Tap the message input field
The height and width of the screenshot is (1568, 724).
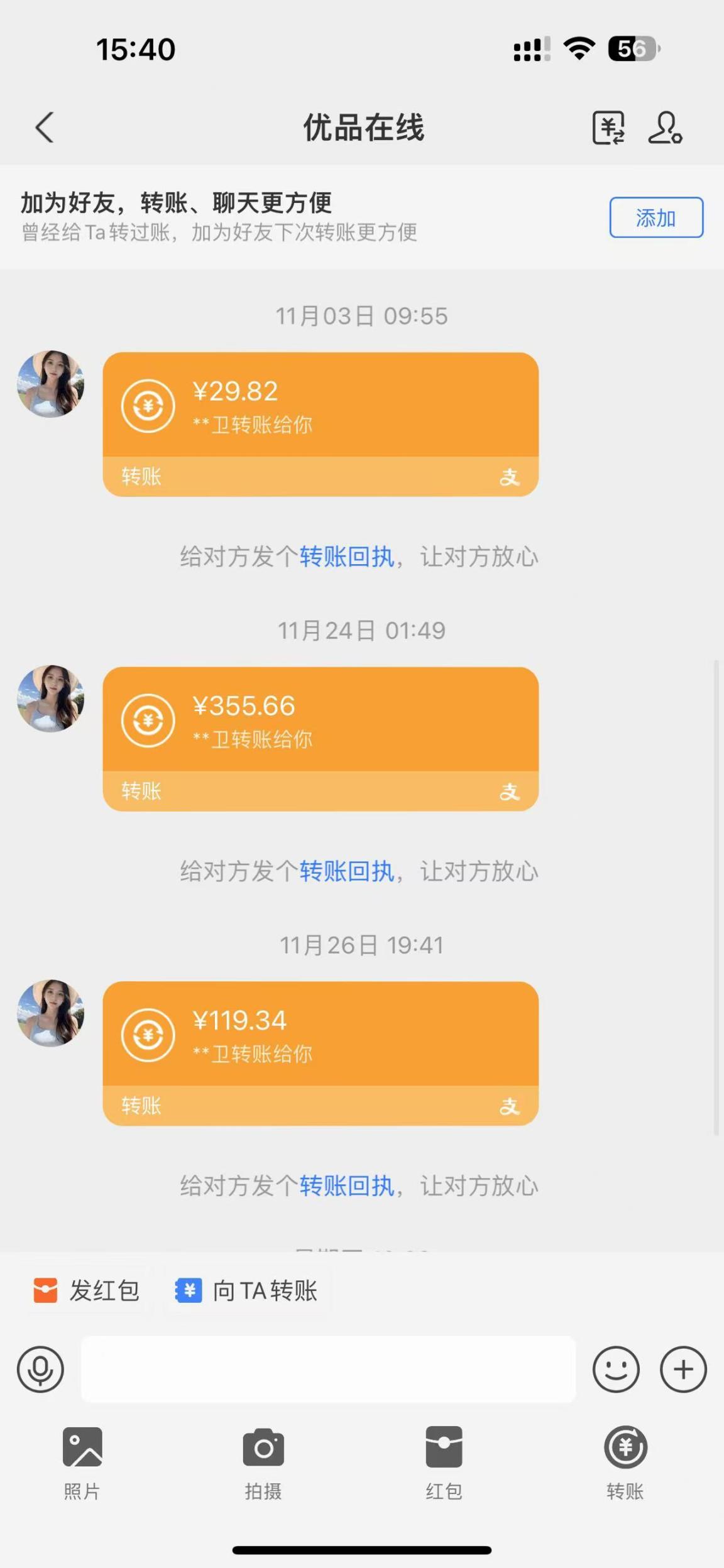tap(329, 1369)
